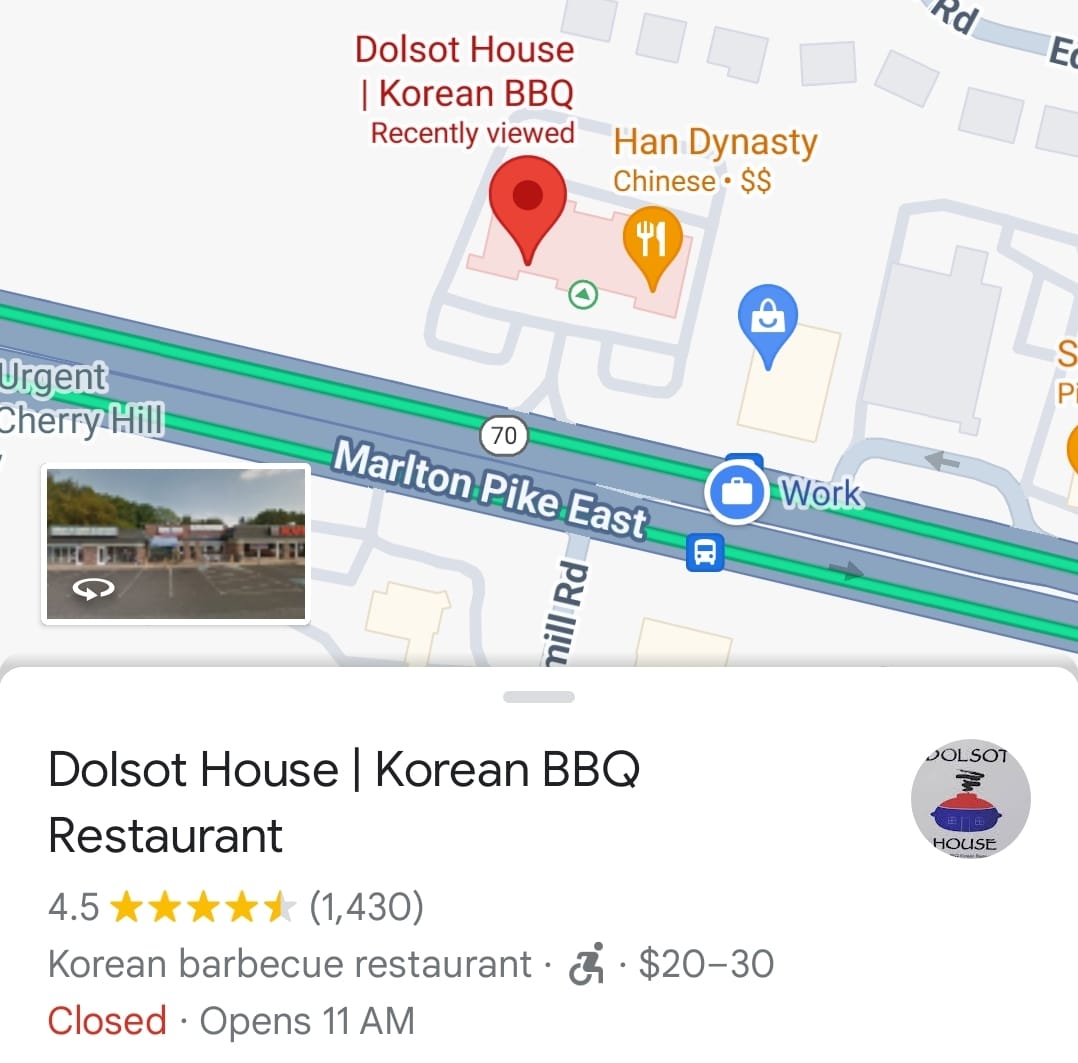Expand the place sheet drag handle

pyautogui.click(x=539, y=697)
